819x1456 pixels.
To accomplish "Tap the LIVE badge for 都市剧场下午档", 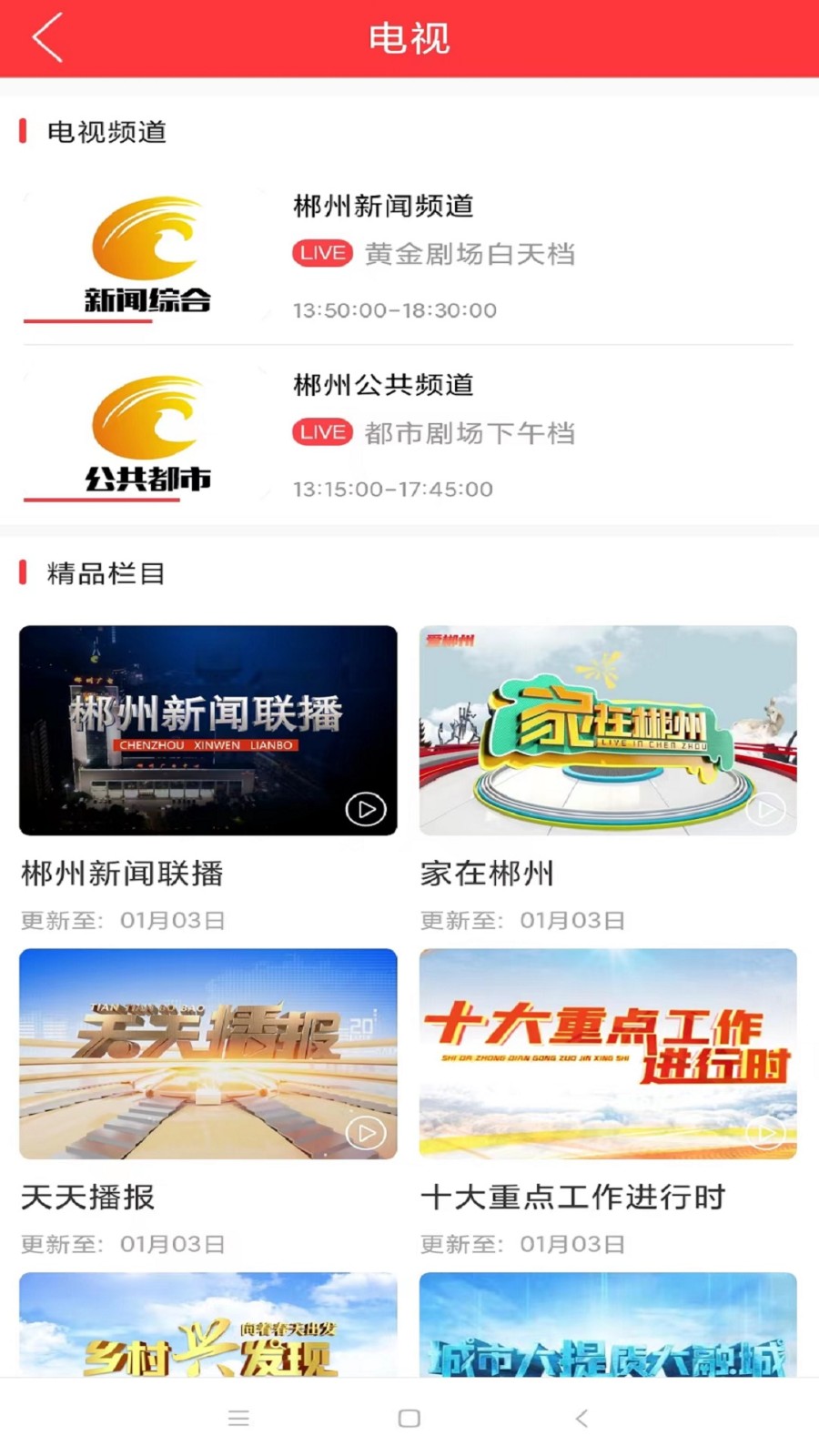I will coord(322,431).
